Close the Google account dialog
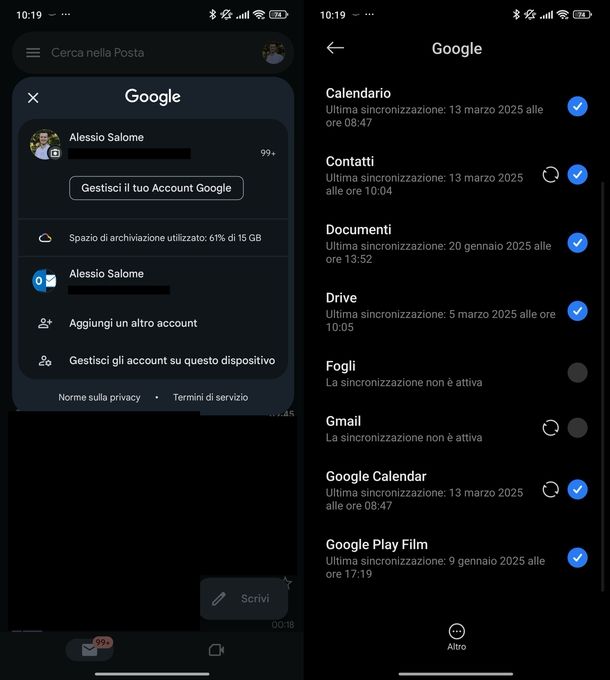The height and width of the screenshot is (680, 610). (x=33, y=97)
